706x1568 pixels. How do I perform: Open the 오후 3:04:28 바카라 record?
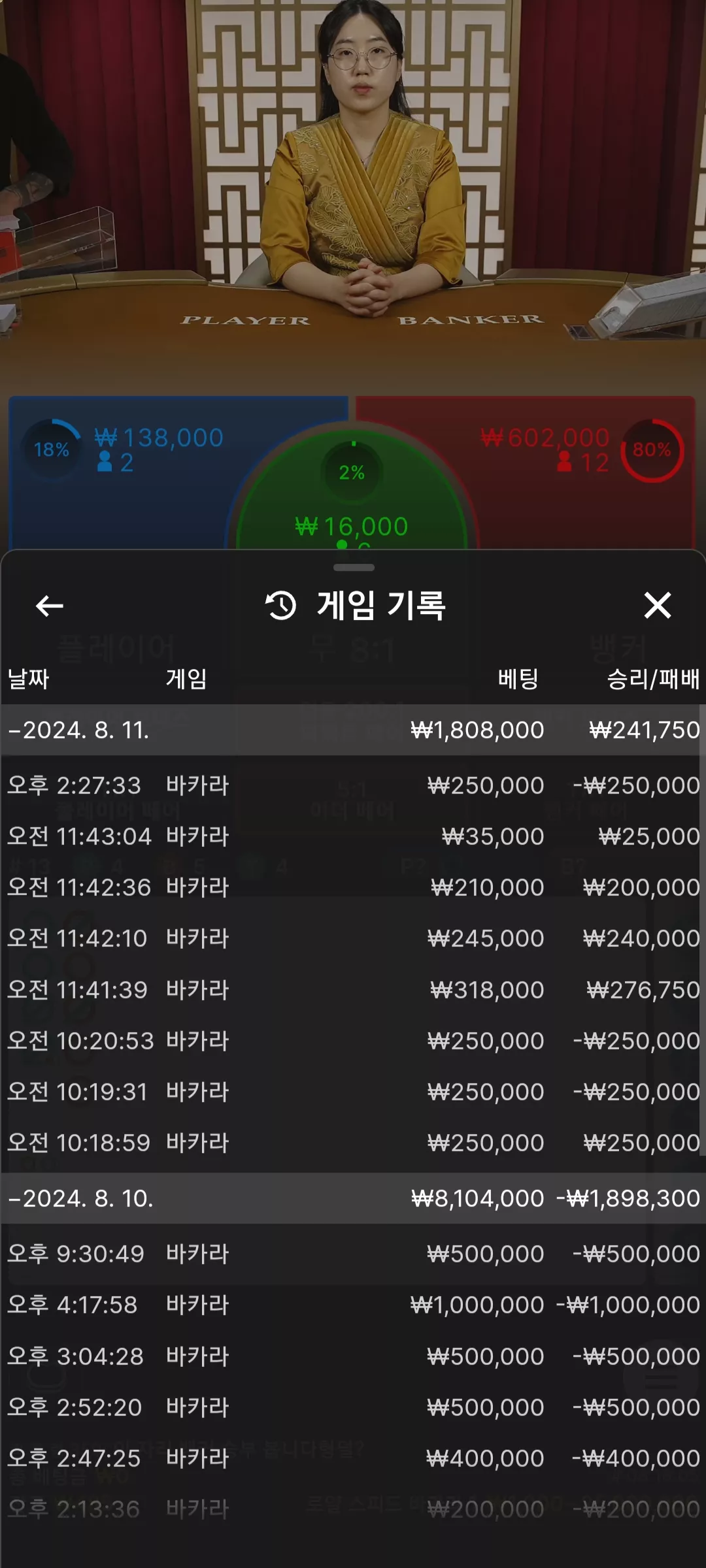tap(353, 1356)
